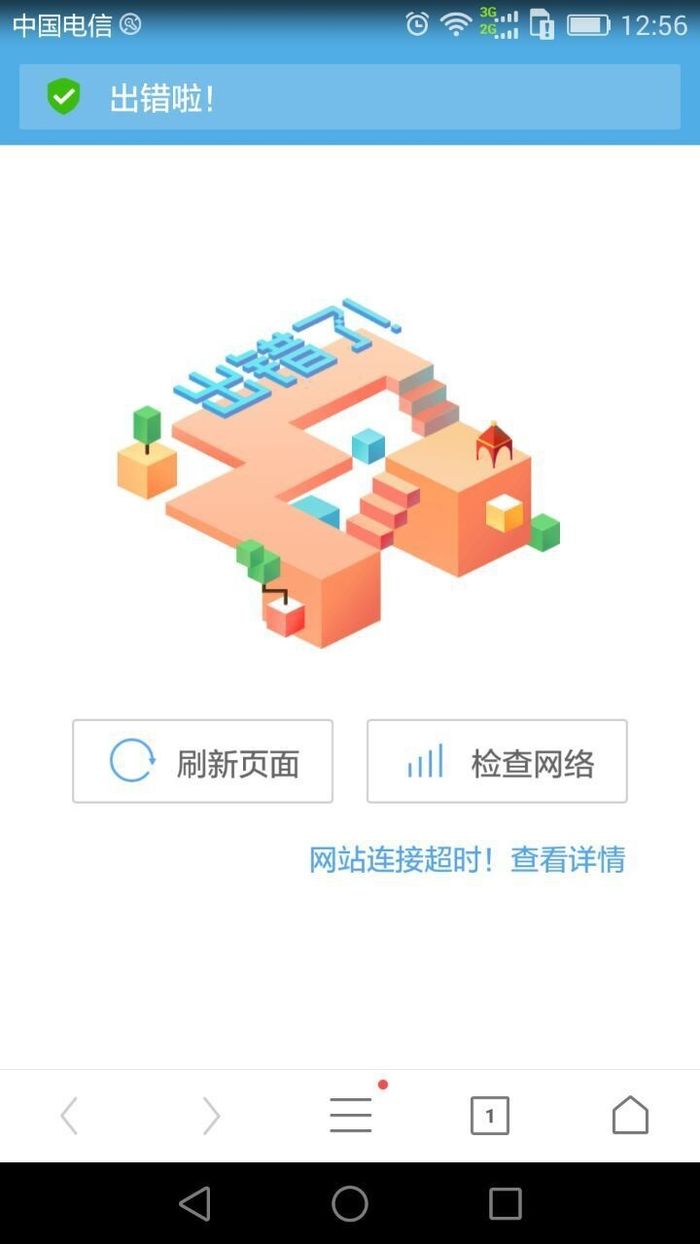Open the browser menu
This screenshot has width=700, height=1244.
tap(351, 1115)
